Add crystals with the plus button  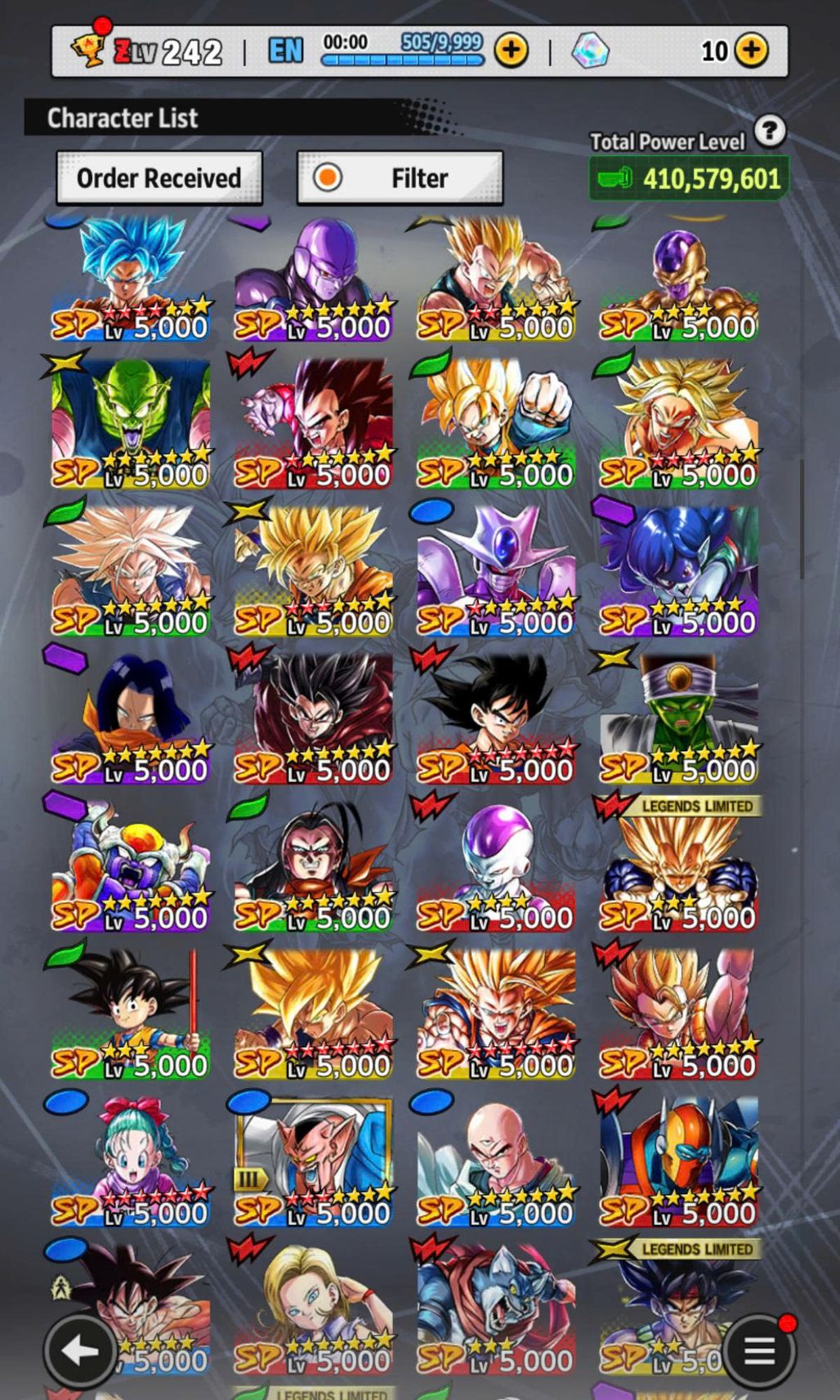click(x=751, y=51)
